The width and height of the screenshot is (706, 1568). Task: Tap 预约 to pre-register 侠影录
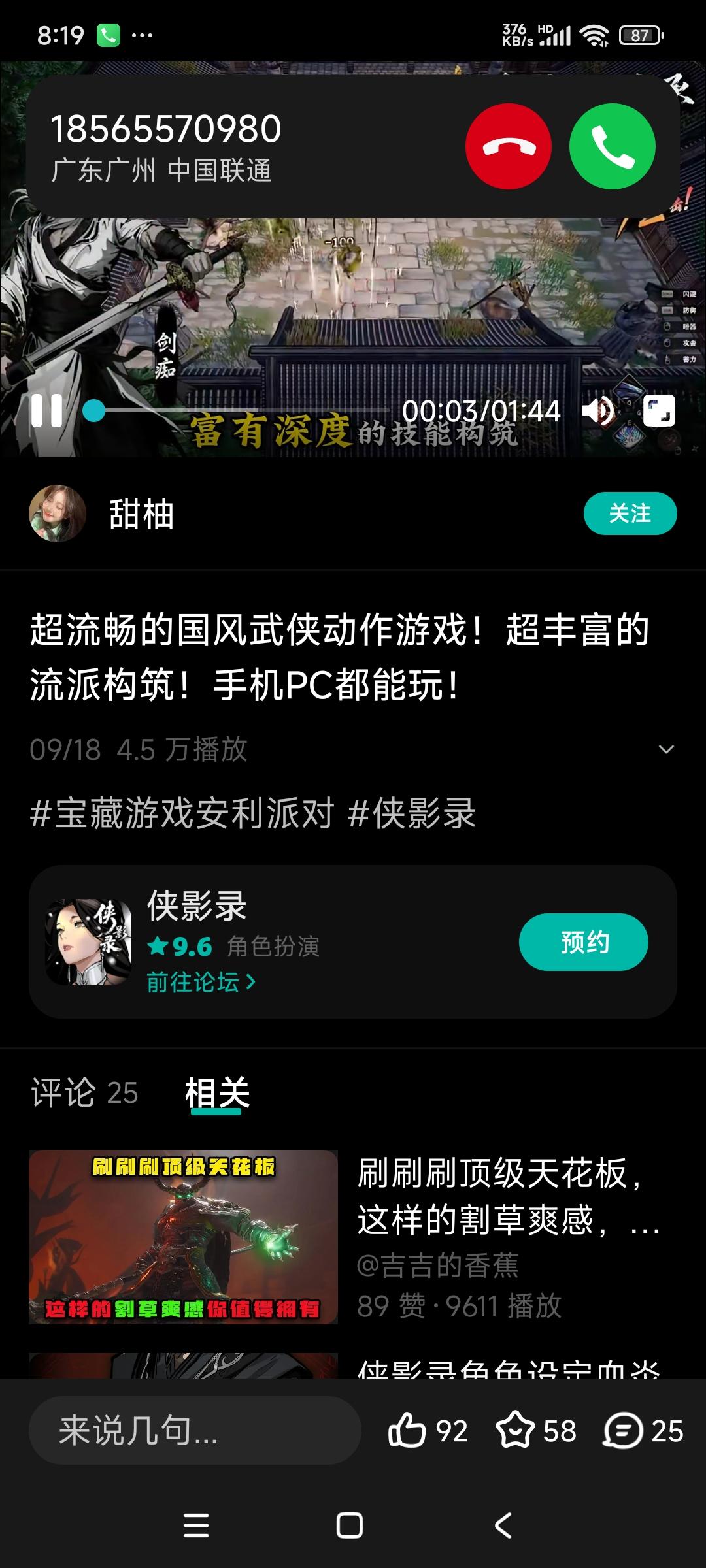584,941
